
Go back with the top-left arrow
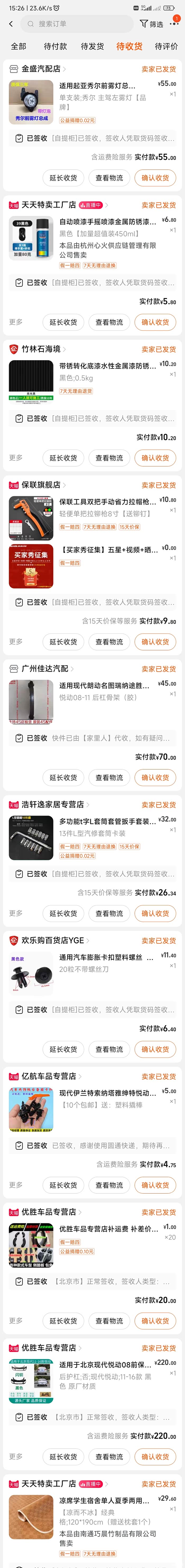[x=11, y=24]
